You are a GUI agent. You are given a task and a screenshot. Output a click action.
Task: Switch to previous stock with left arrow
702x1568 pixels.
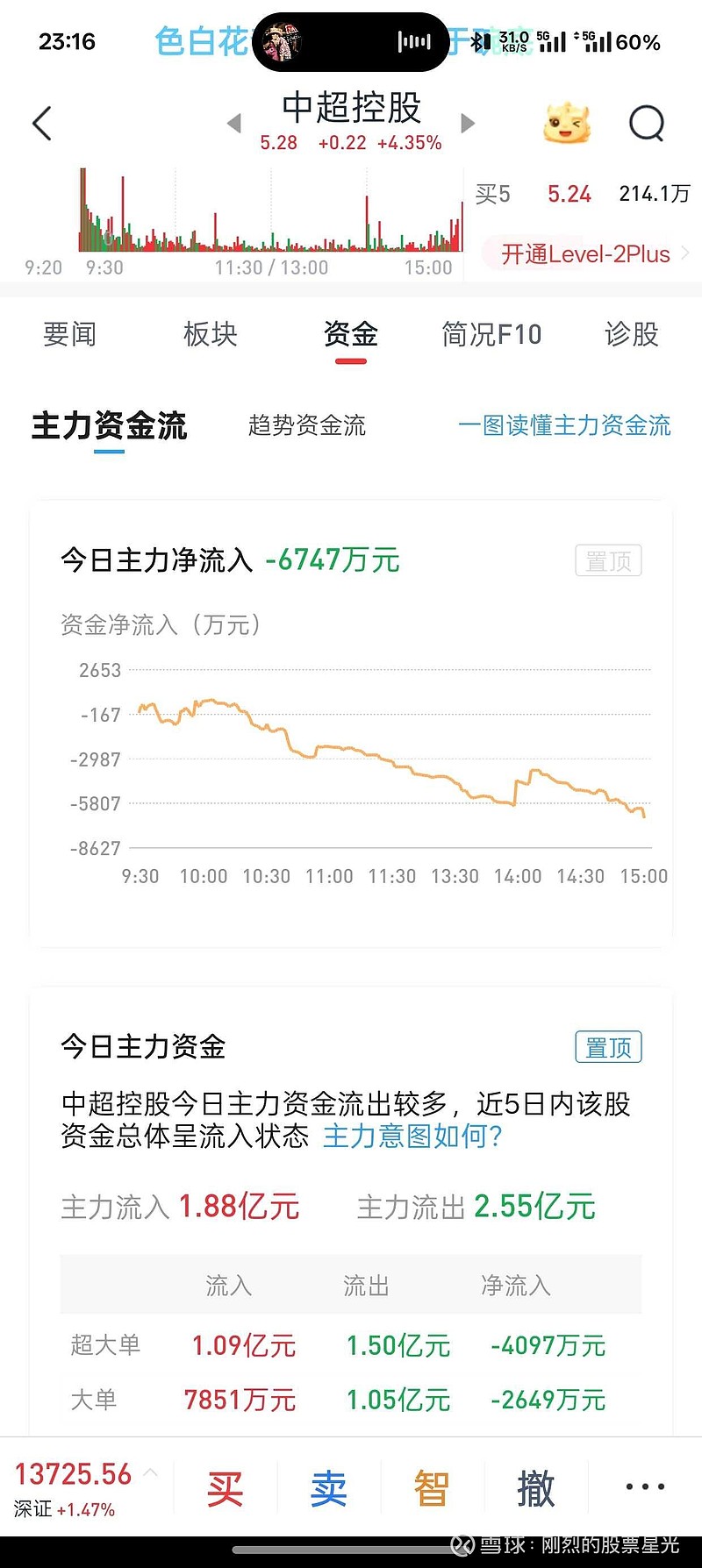point(233,124)
